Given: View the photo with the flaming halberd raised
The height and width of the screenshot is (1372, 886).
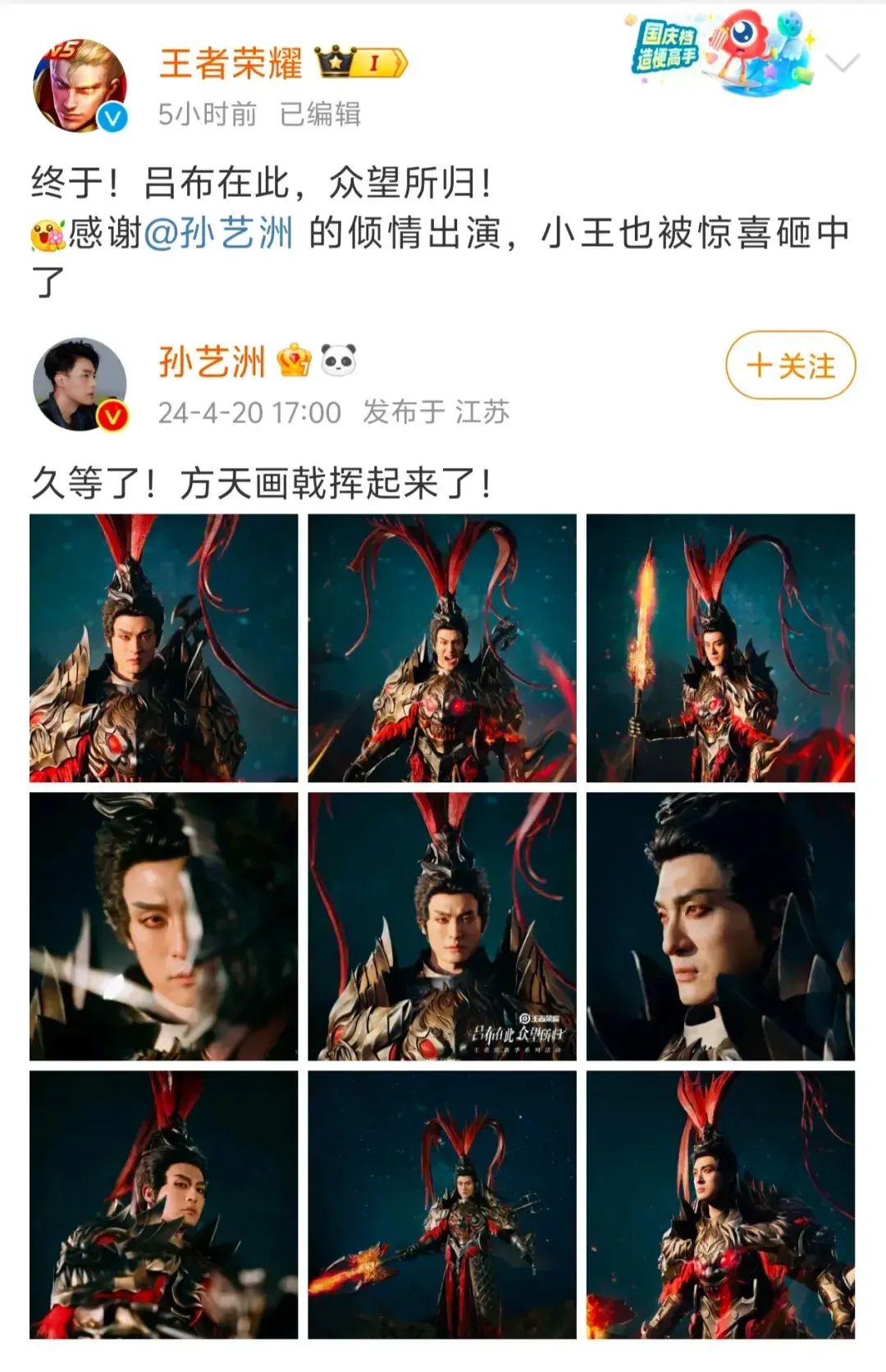Looking at the screenshot, I should pos(720,648).
